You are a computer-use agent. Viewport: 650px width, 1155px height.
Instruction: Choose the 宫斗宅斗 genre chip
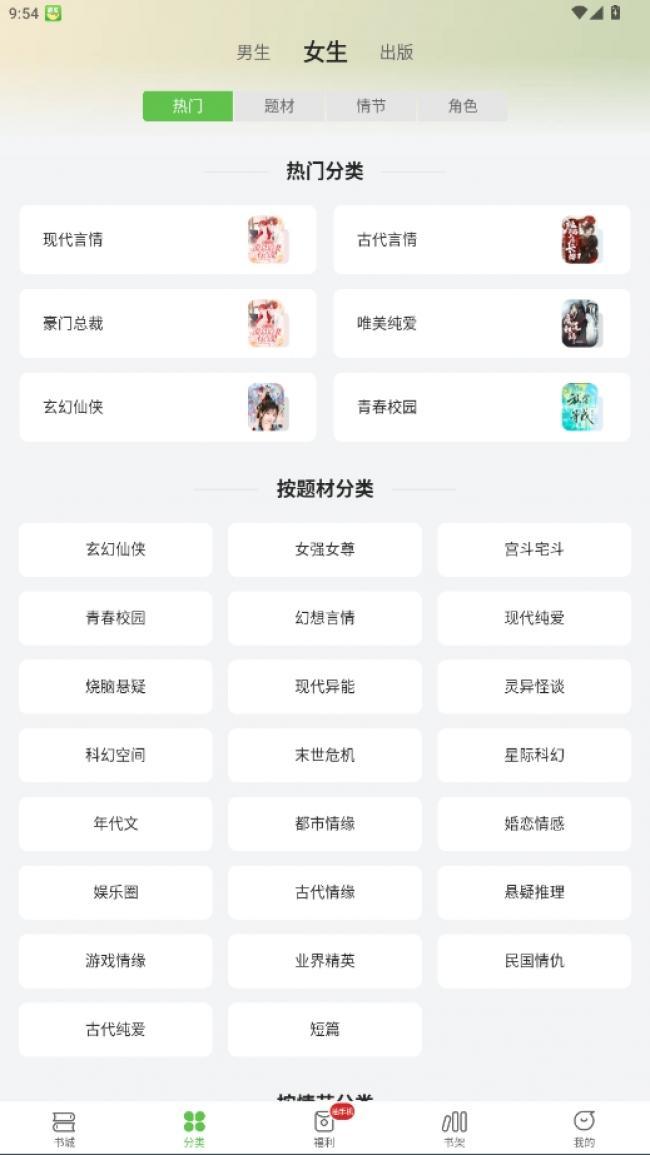pos(534,550)
